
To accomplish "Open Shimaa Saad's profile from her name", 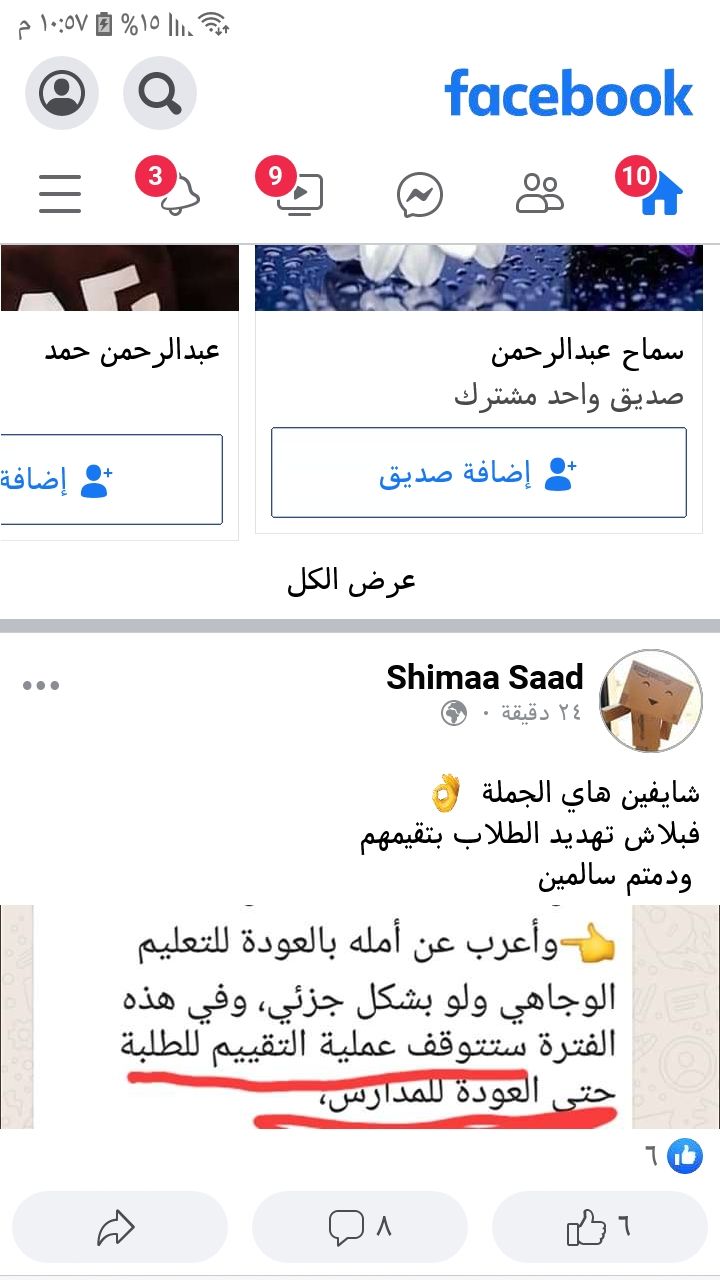I will coord(484,677).
